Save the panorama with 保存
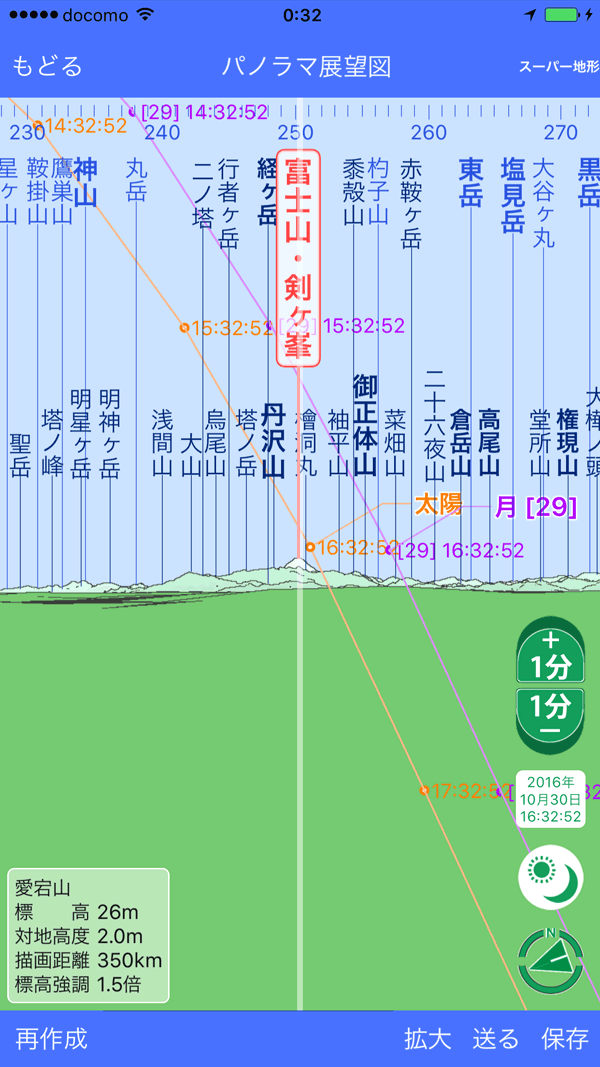Viewport: 600px width, 1067px height. pyautogui.click(x=565, y=1038)
